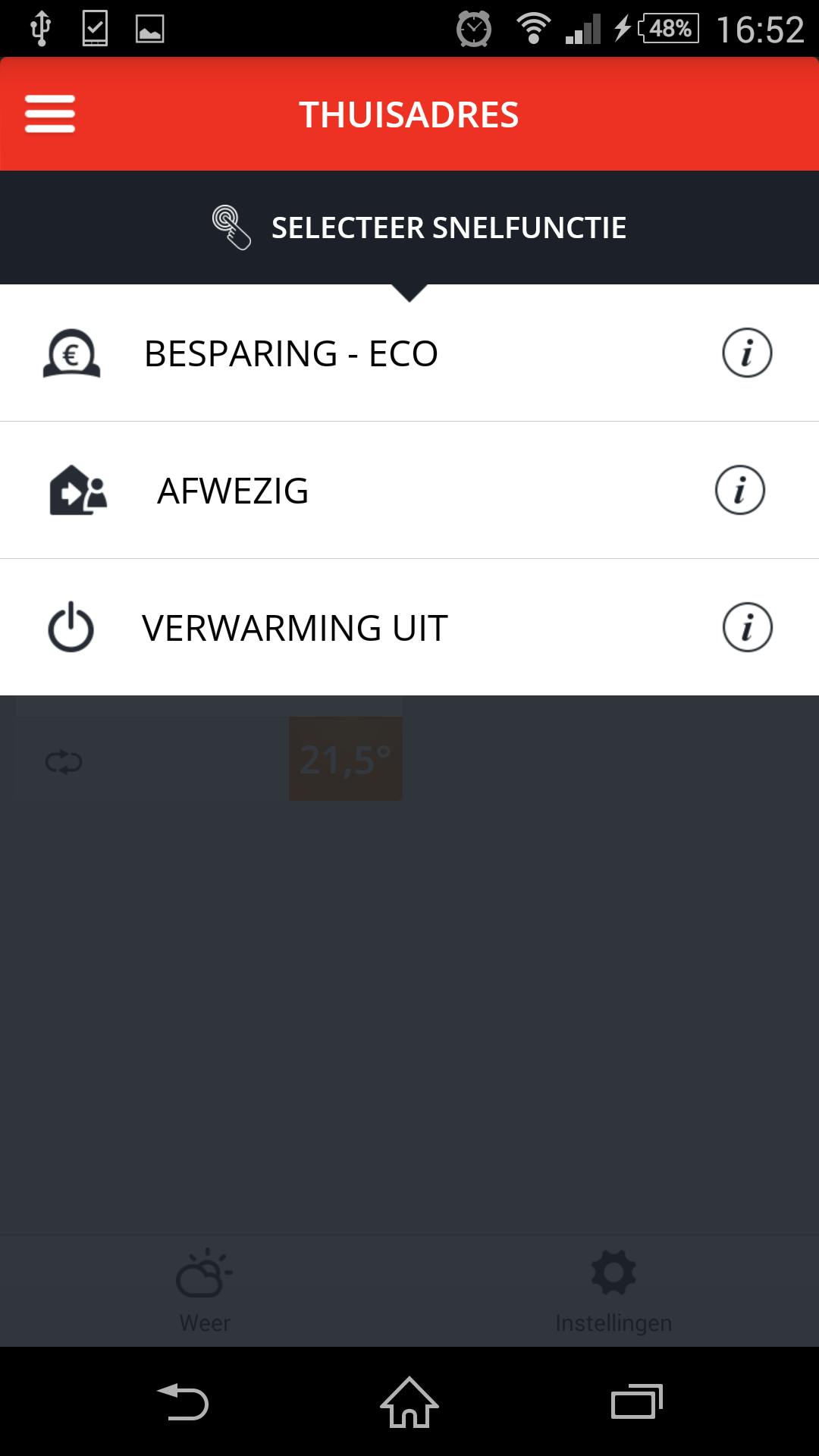Go back with the system back button
The image size is (819, 1456).
click(x=183, y=1401)
